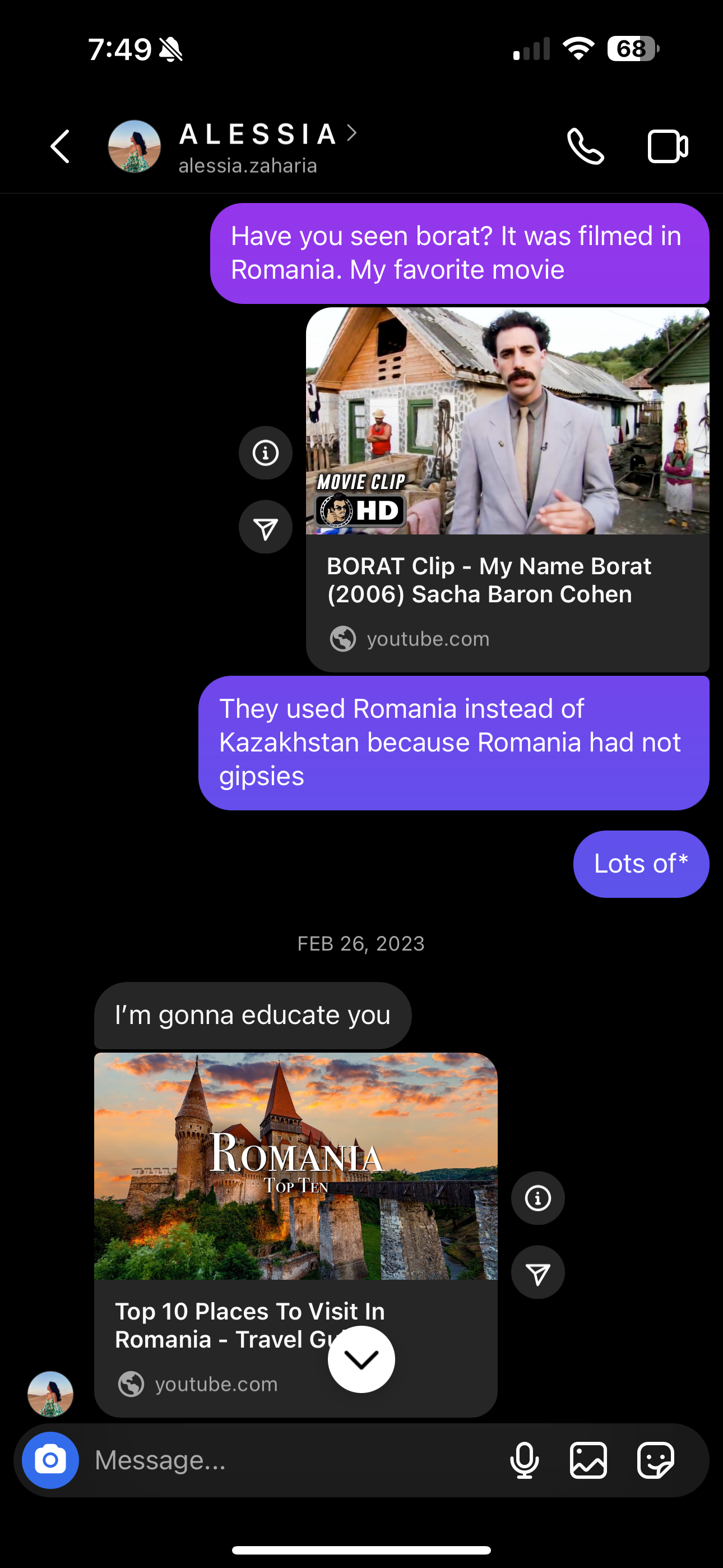
Task: Open Alessia's profile picture beside her message
Action: click(50, 1394)
